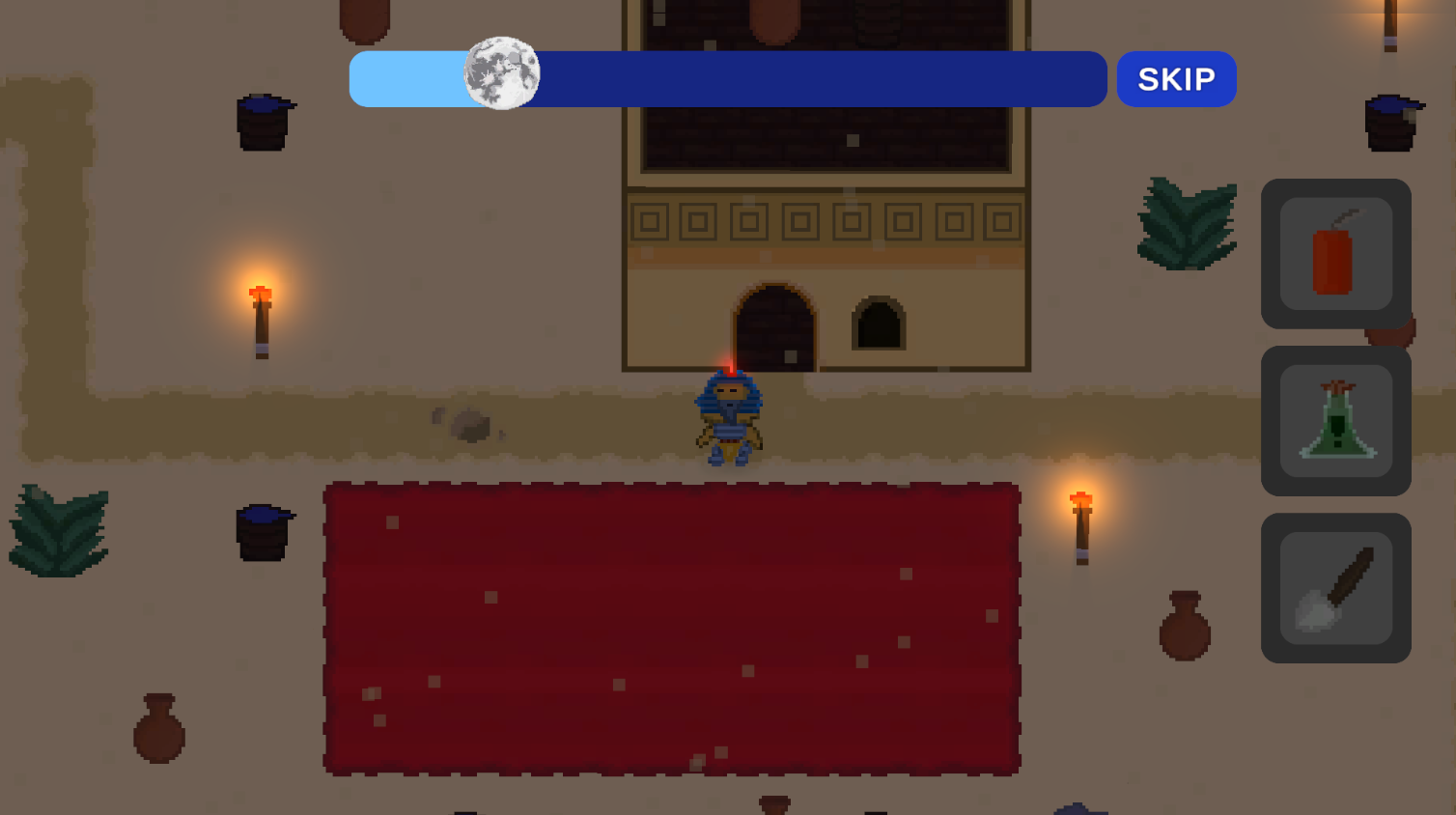Select the green potion flask slot
Screen dimensions: 1456x815
(x=1335, y=420)
